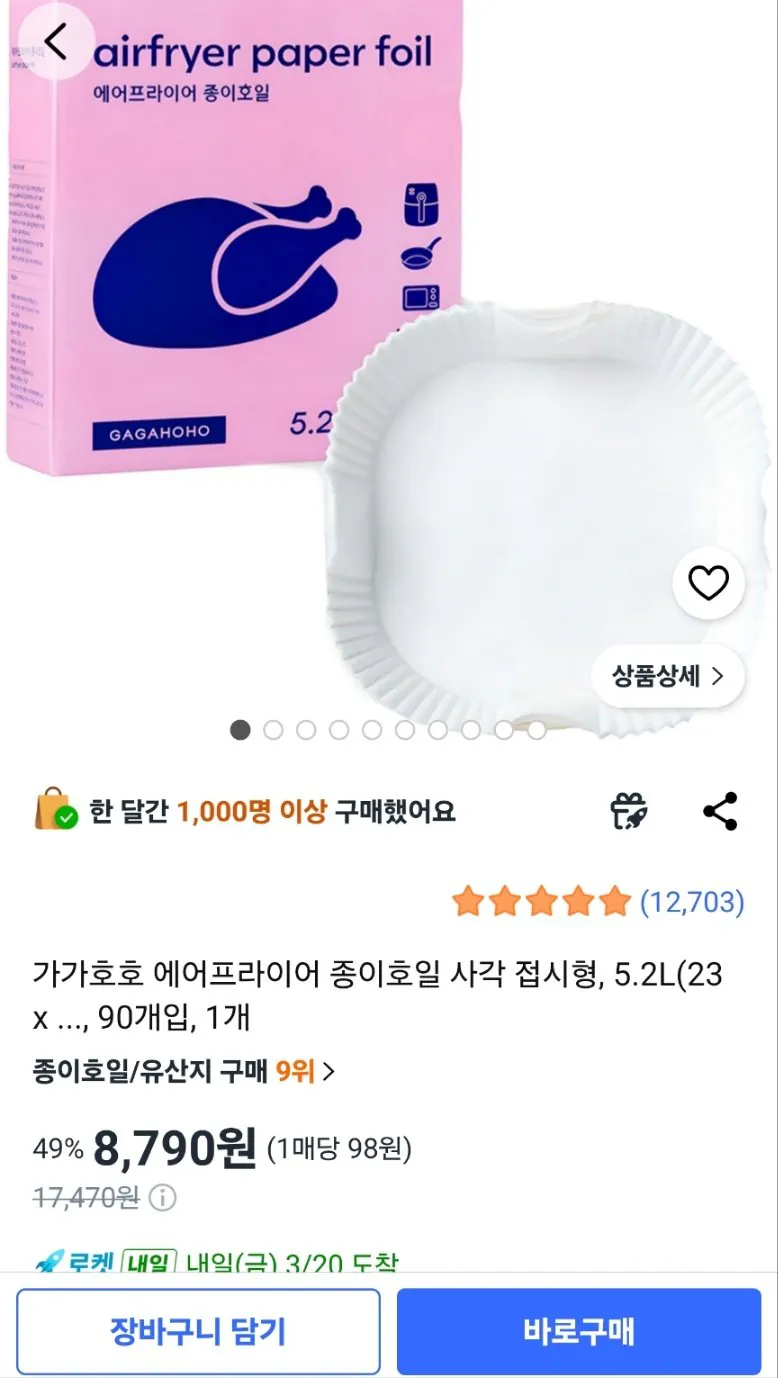This screenshot has height=1378, width=778.
Task: Add this item to wishlist with the heart
Action: [x=708, y=583]
